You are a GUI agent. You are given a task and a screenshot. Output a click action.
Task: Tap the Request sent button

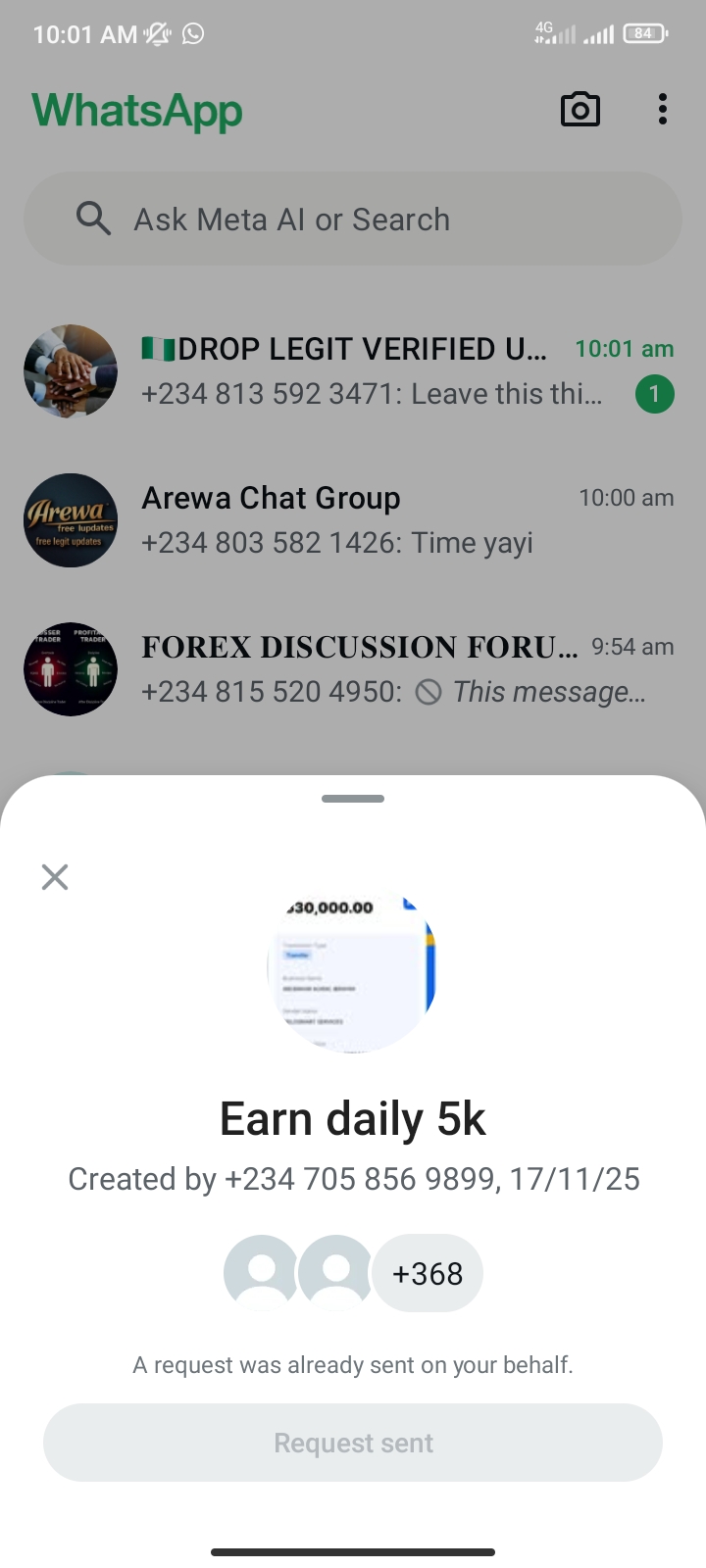pyautogui.click(x=353, y=1443)
